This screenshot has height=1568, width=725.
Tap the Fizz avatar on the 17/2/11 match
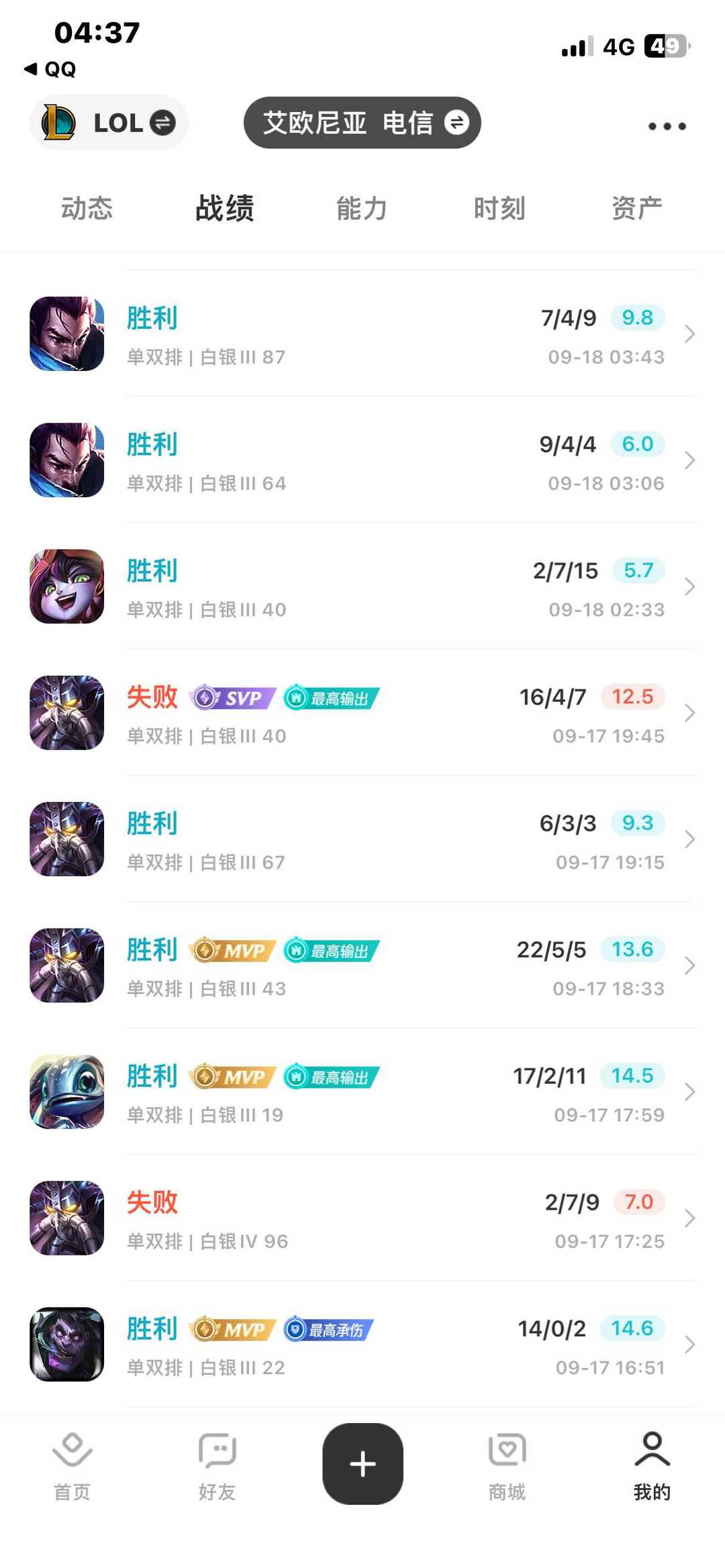click(x=65, y=1093)
